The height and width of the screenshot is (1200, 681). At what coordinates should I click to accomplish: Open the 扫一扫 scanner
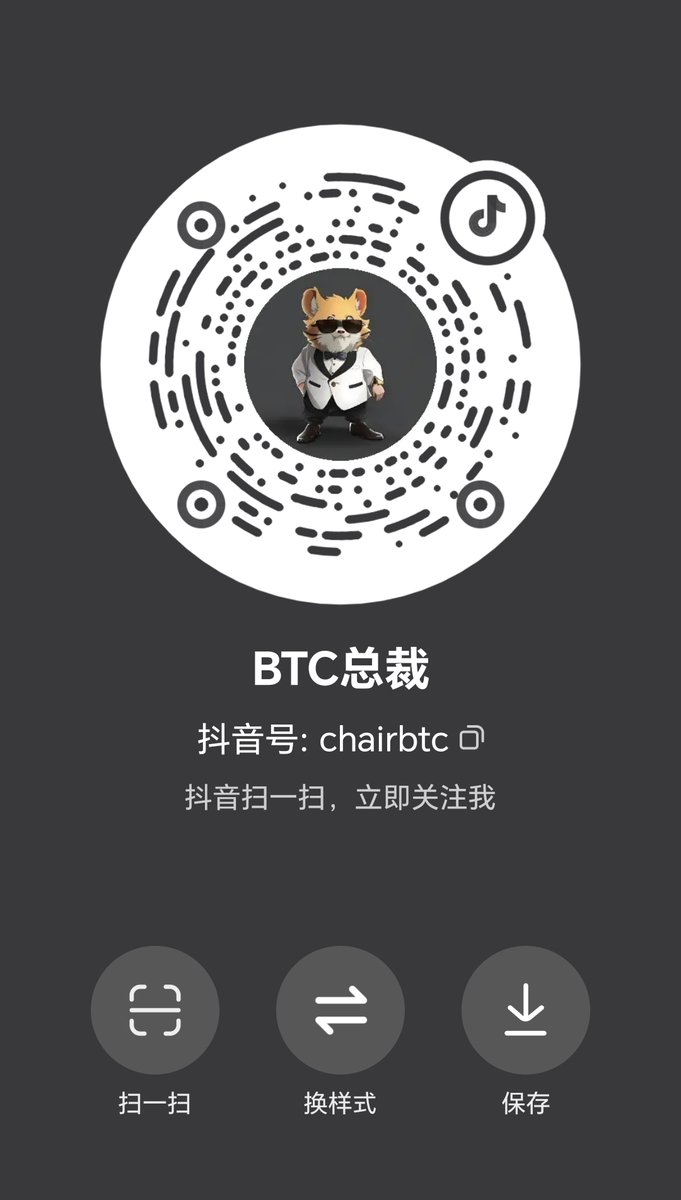[155, 1010]
